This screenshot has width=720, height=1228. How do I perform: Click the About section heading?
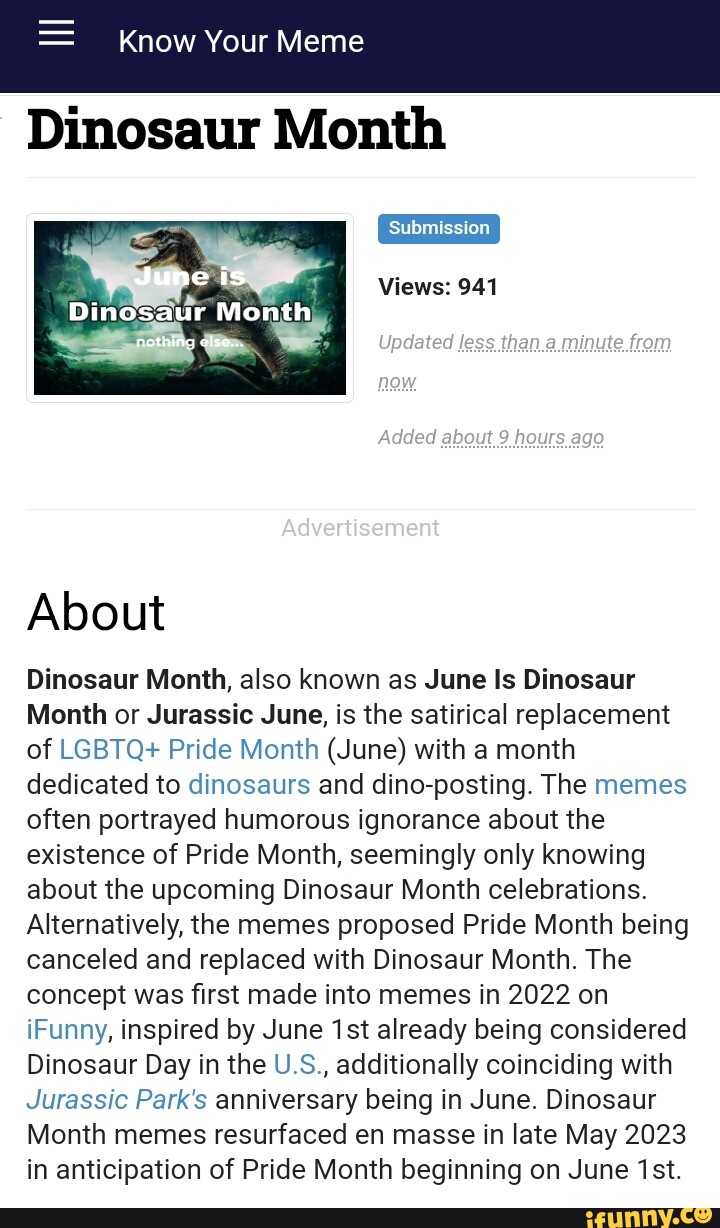(95, 611)
